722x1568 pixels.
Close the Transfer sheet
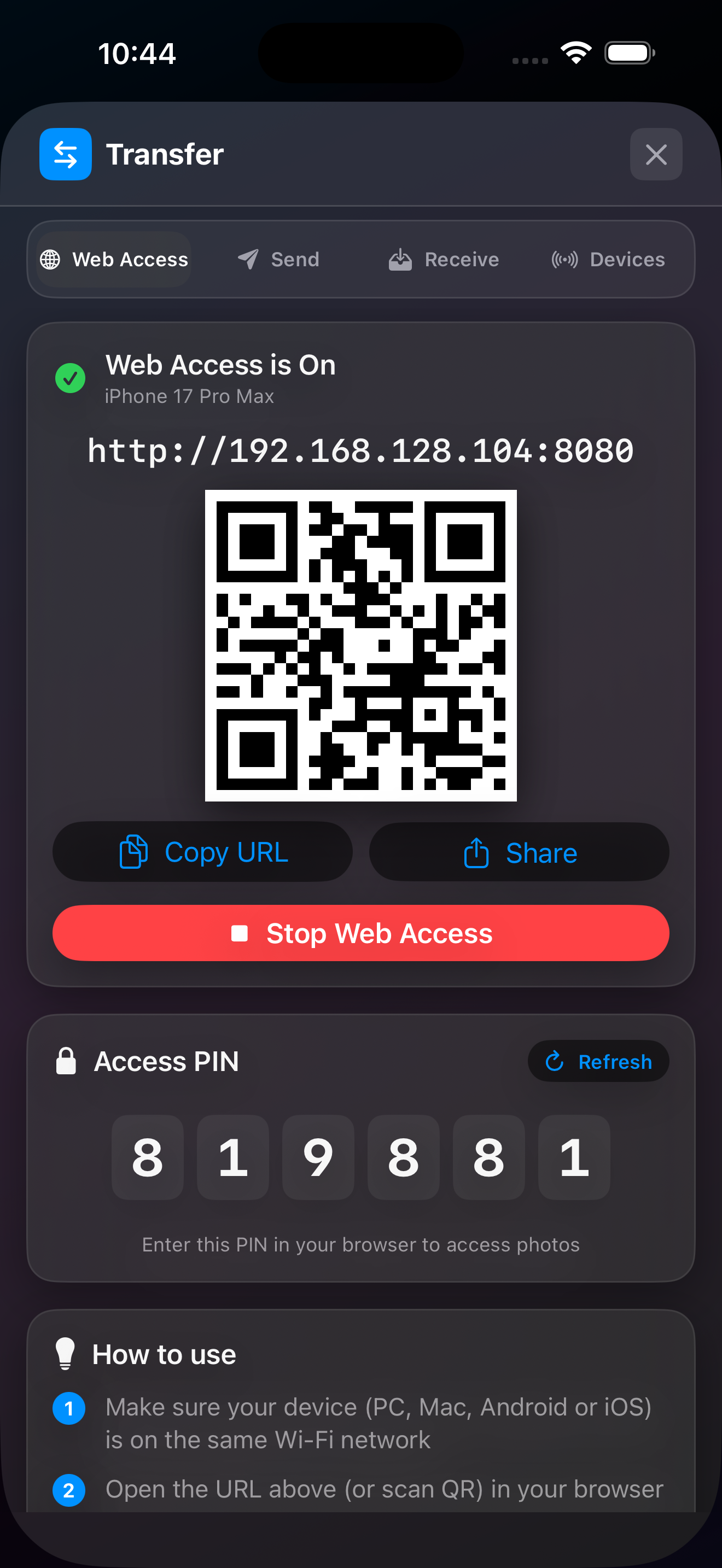pos(656,154)
